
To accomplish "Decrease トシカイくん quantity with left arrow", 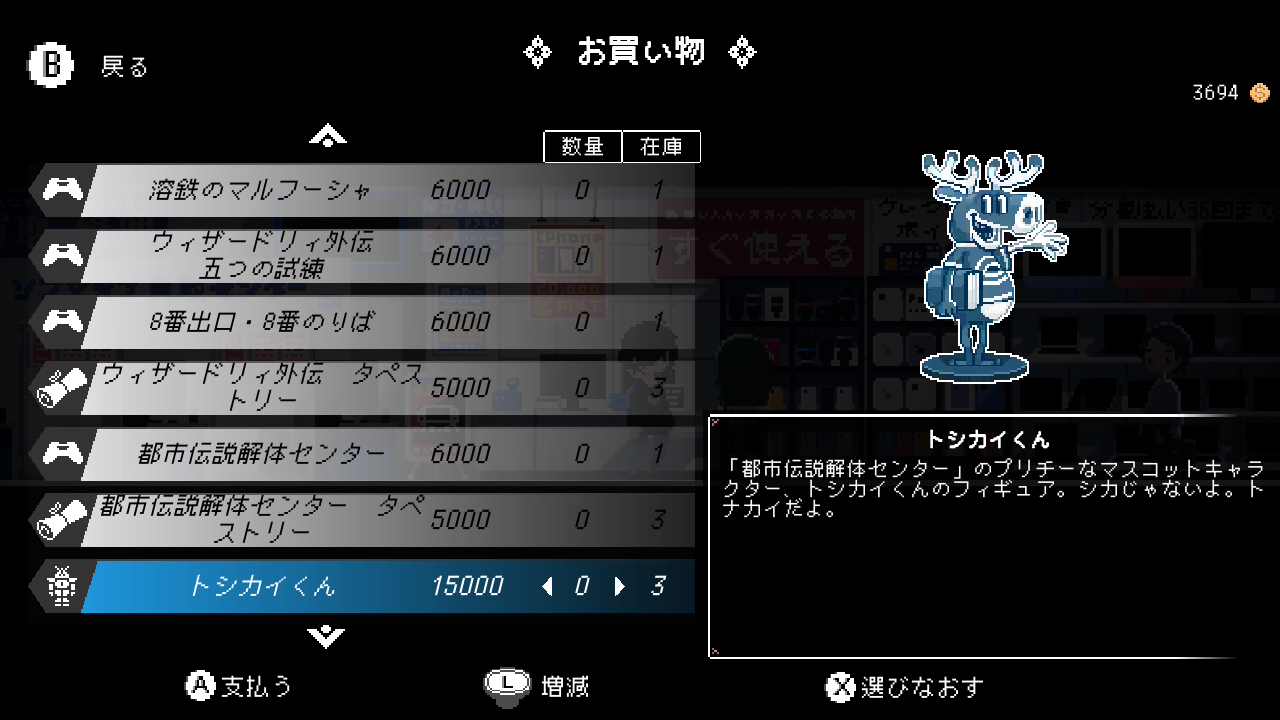I will 546,587.
